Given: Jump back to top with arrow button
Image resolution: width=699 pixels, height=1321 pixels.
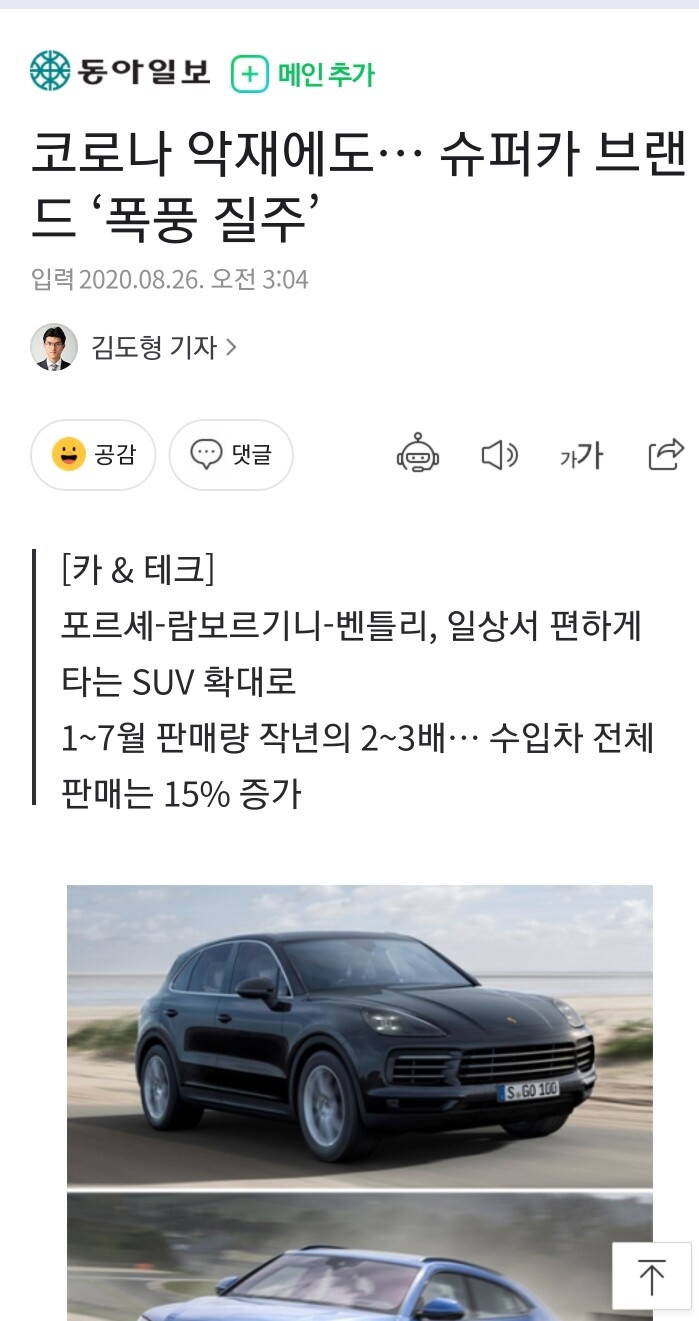Looking at the screenshot, I should tap(651, 1276).
